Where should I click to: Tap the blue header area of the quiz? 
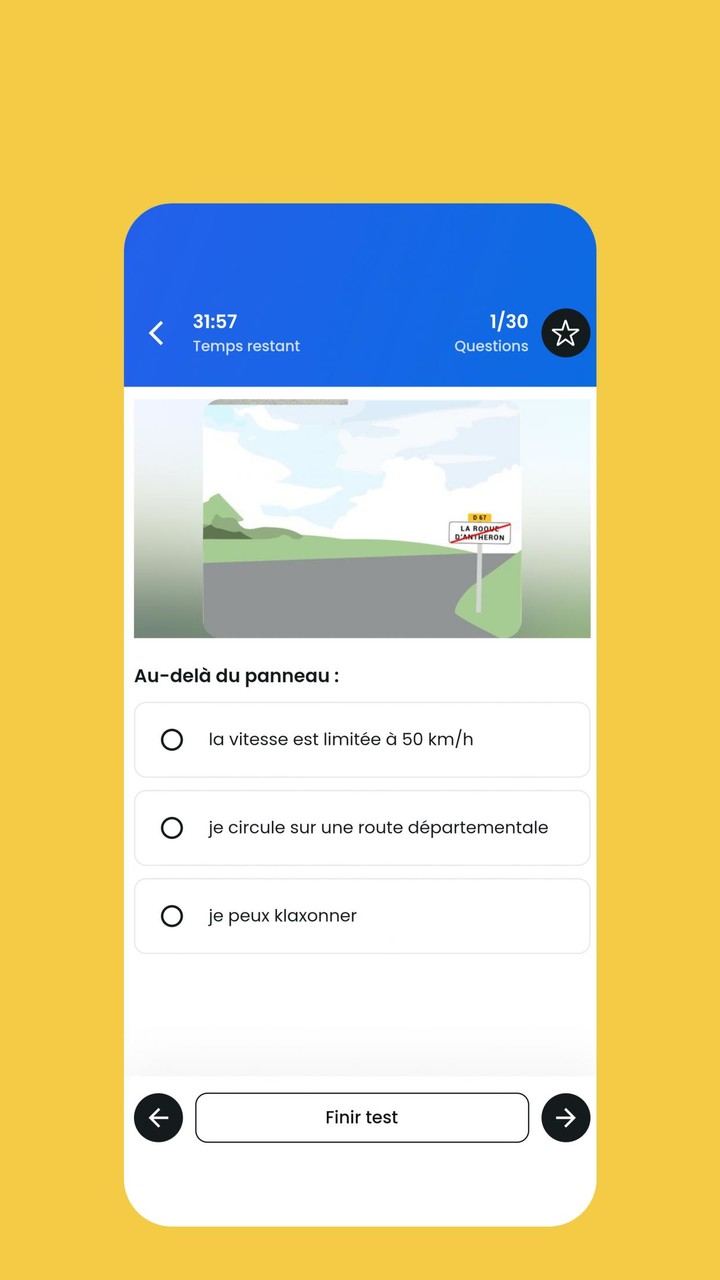[x=360, y=260]
